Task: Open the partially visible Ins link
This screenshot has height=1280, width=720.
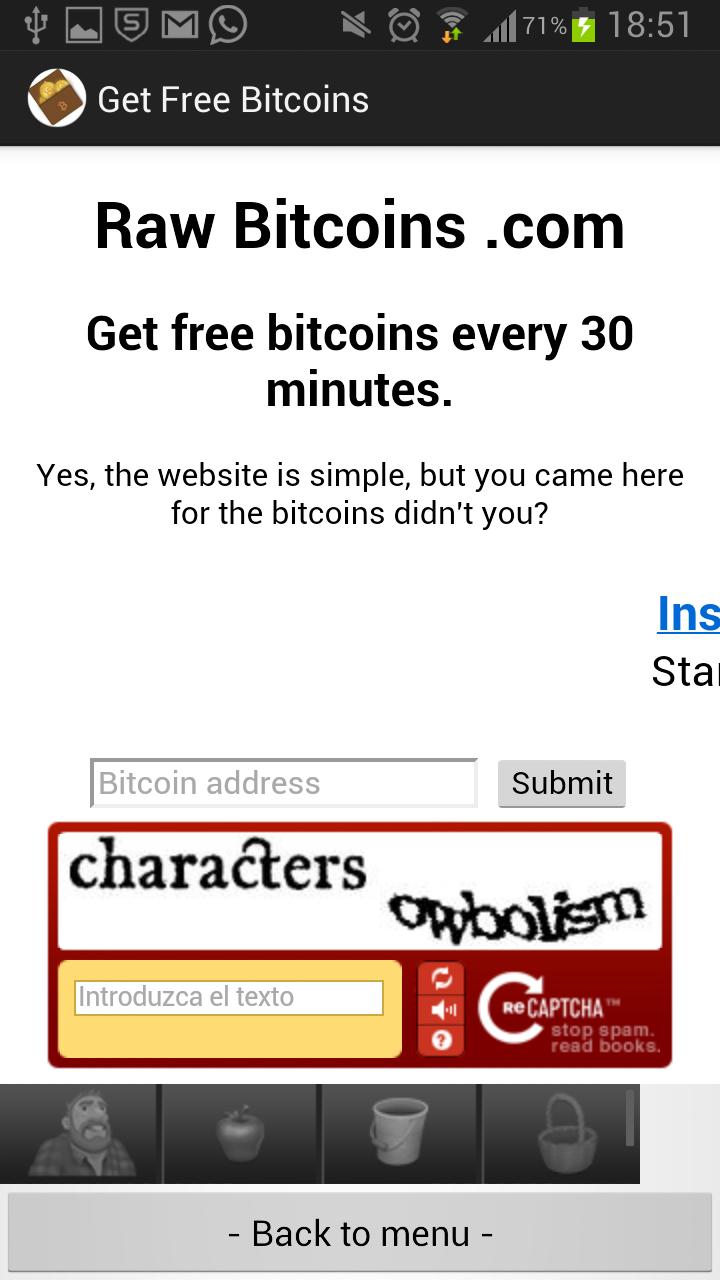Action: 688,613
